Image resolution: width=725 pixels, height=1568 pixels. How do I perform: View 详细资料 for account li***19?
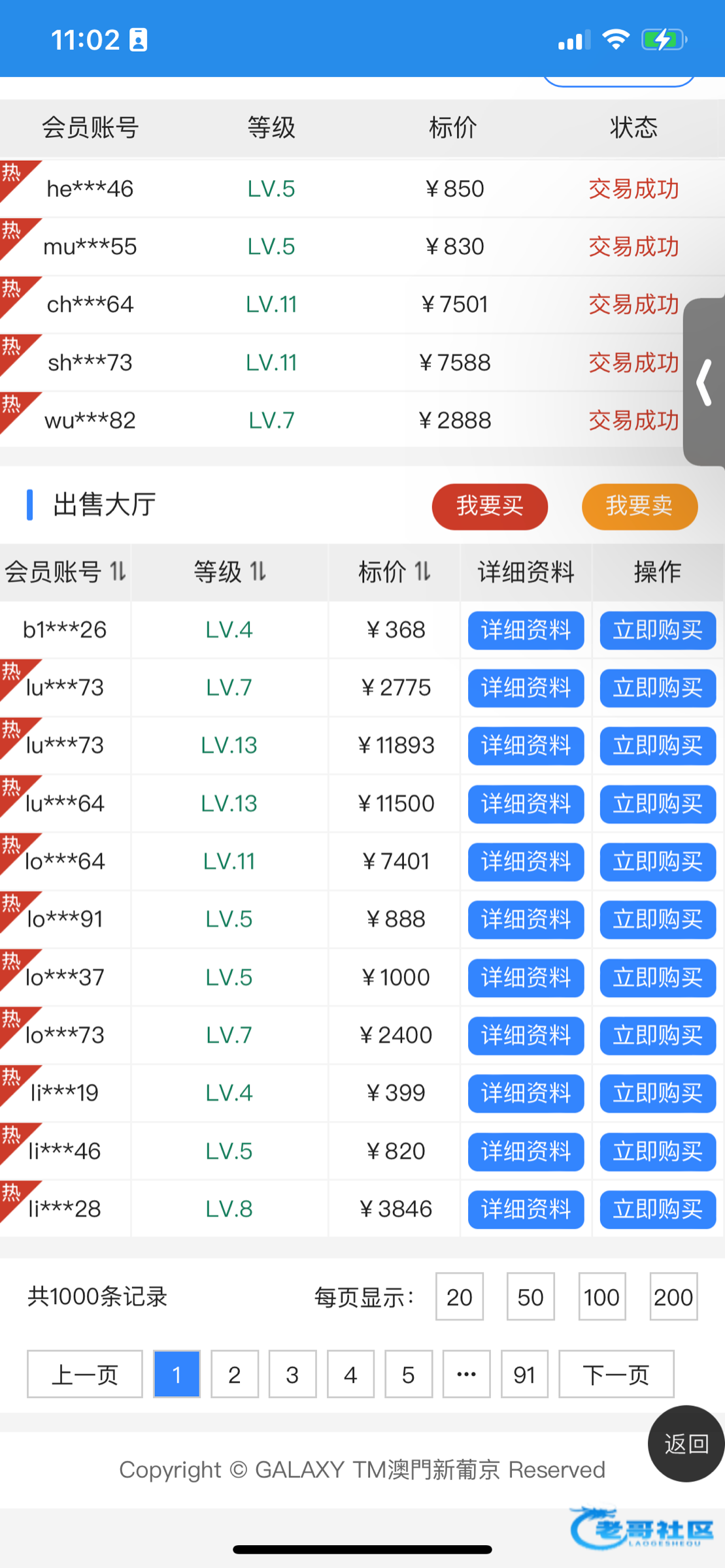526,1093
